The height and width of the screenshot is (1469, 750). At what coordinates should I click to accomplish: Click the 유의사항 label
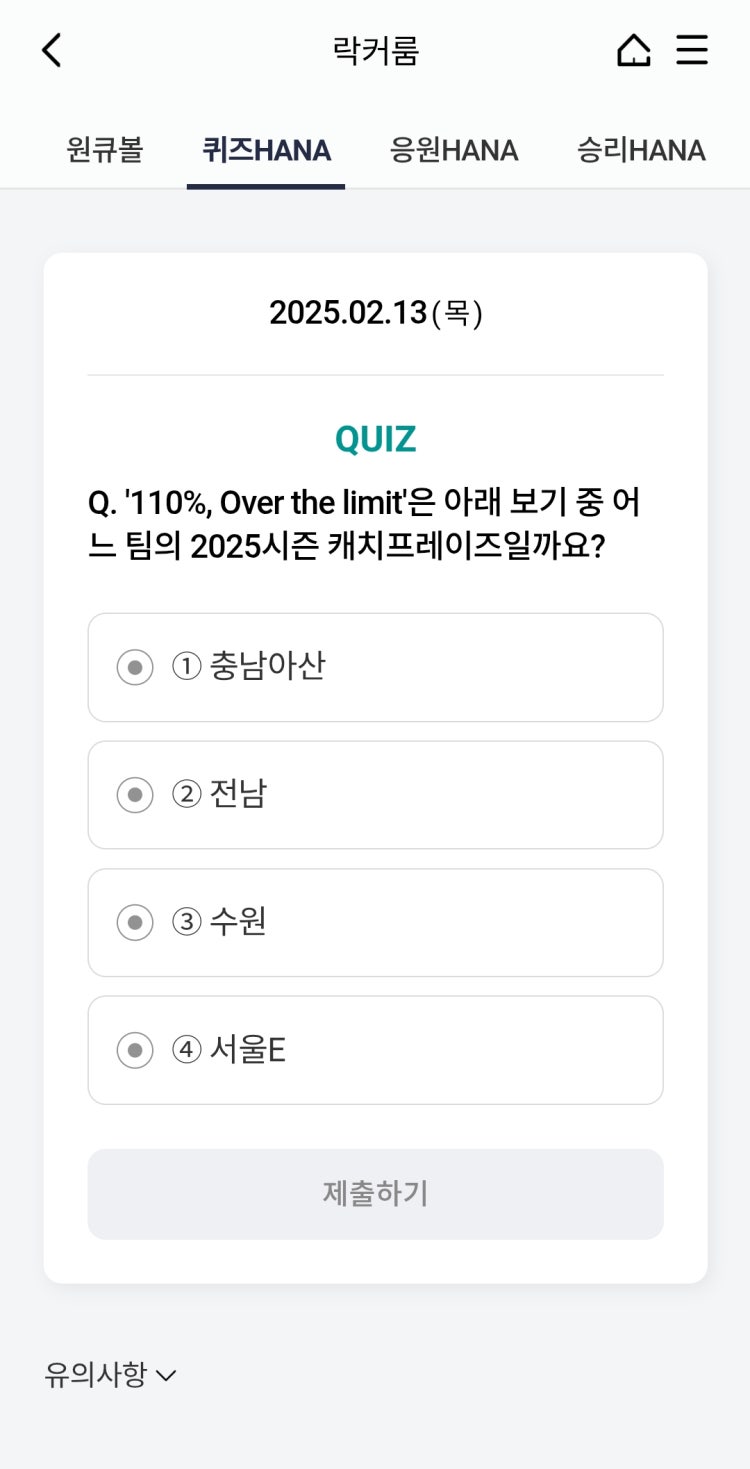click(95, 1374)
